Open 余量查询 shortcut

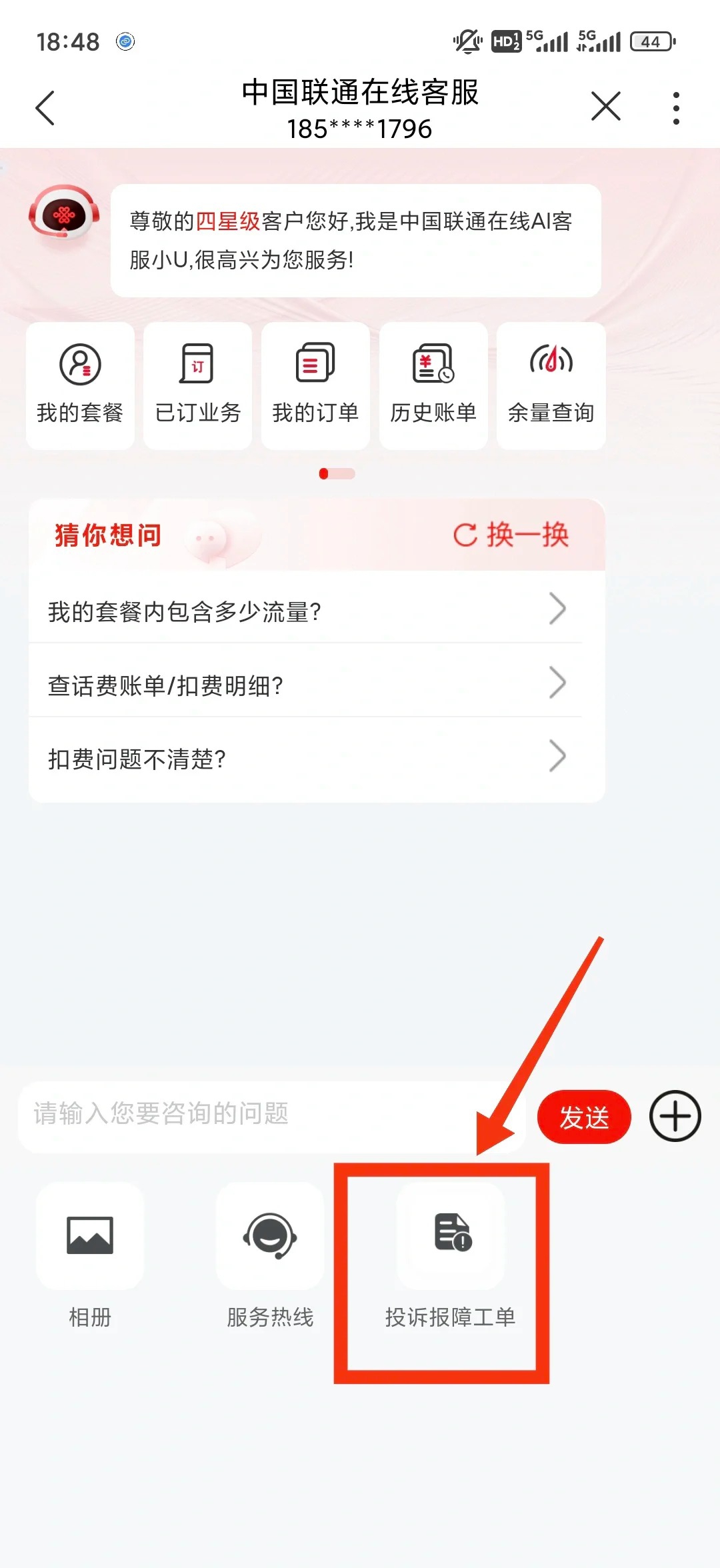point(551,385)
